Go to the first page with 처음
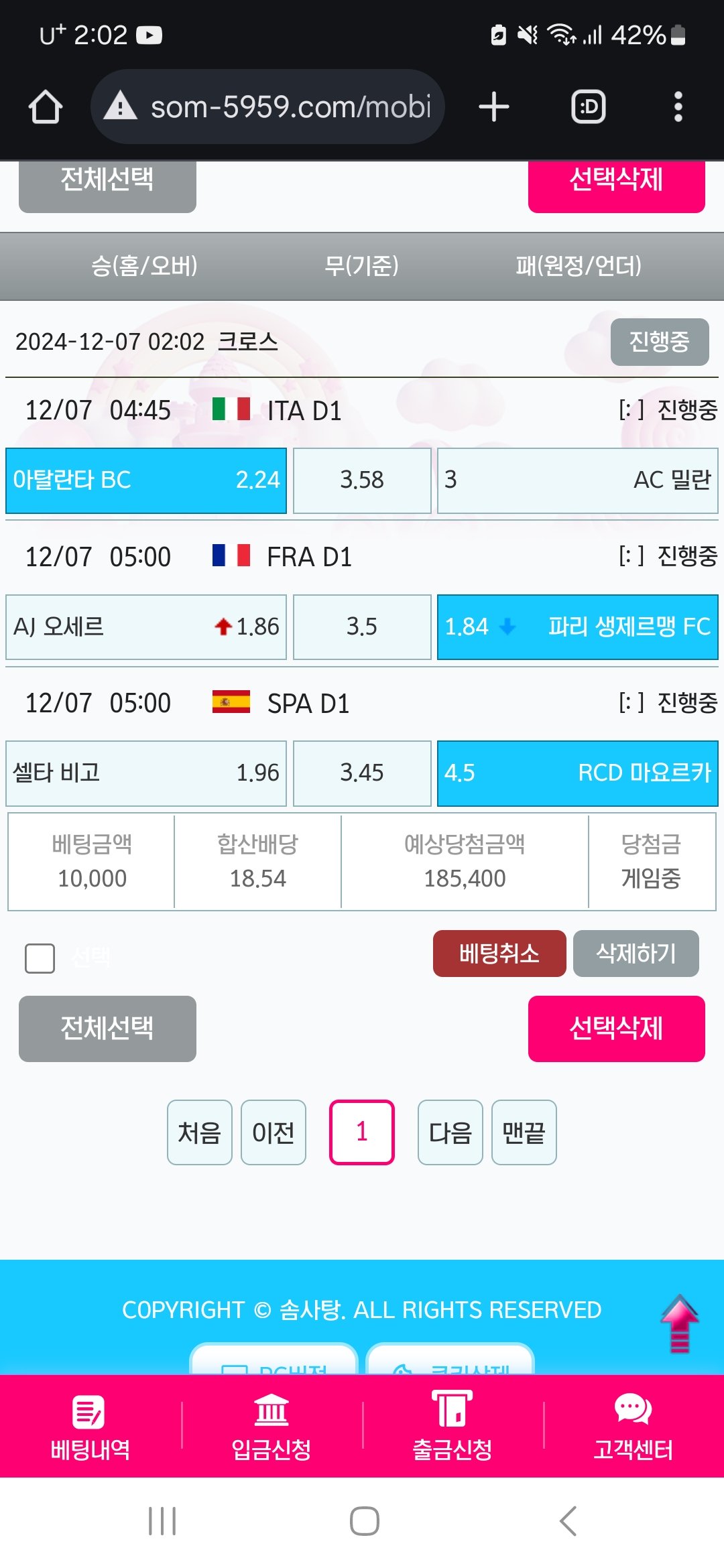 [200, 1132]
